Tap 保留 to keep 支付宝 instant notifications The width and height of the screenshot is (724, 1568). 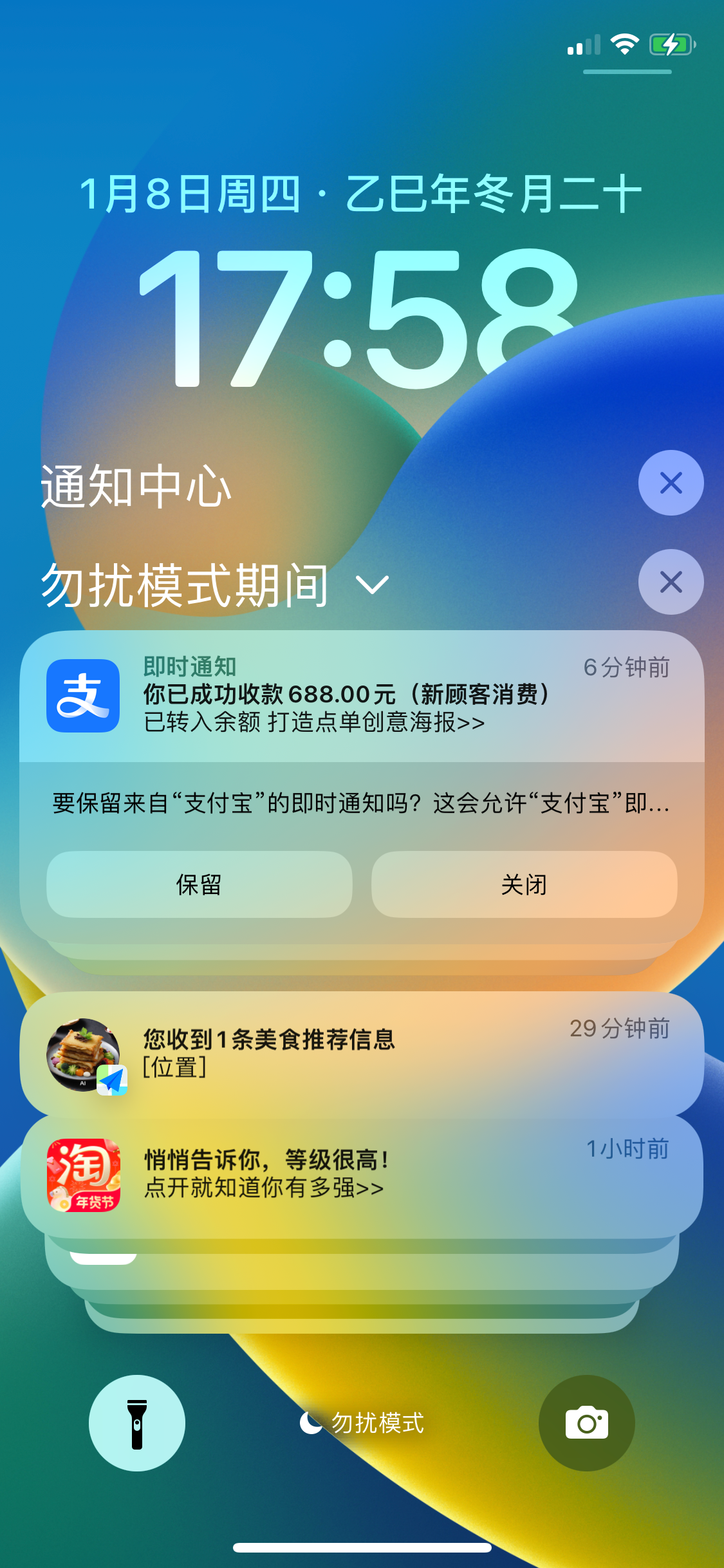[200, 884]
